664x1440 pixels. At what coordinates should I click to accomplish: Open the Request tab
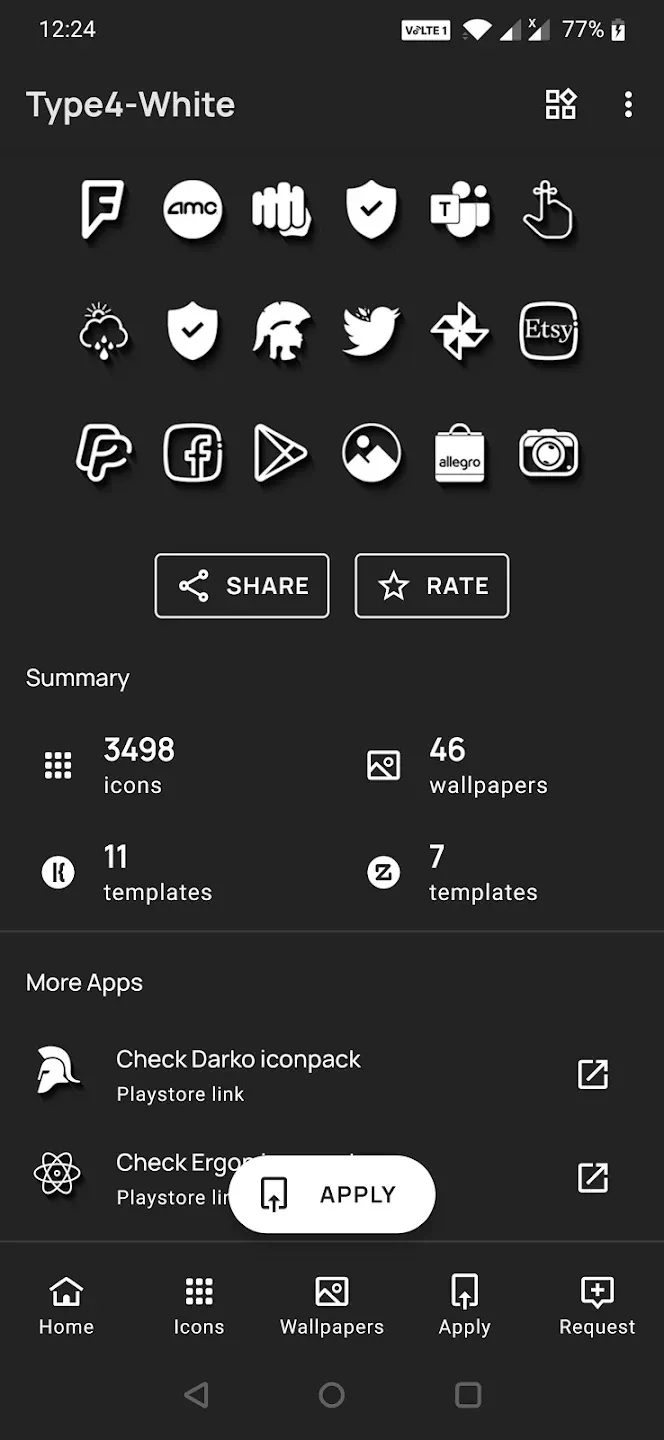(x=597, y=1306)
